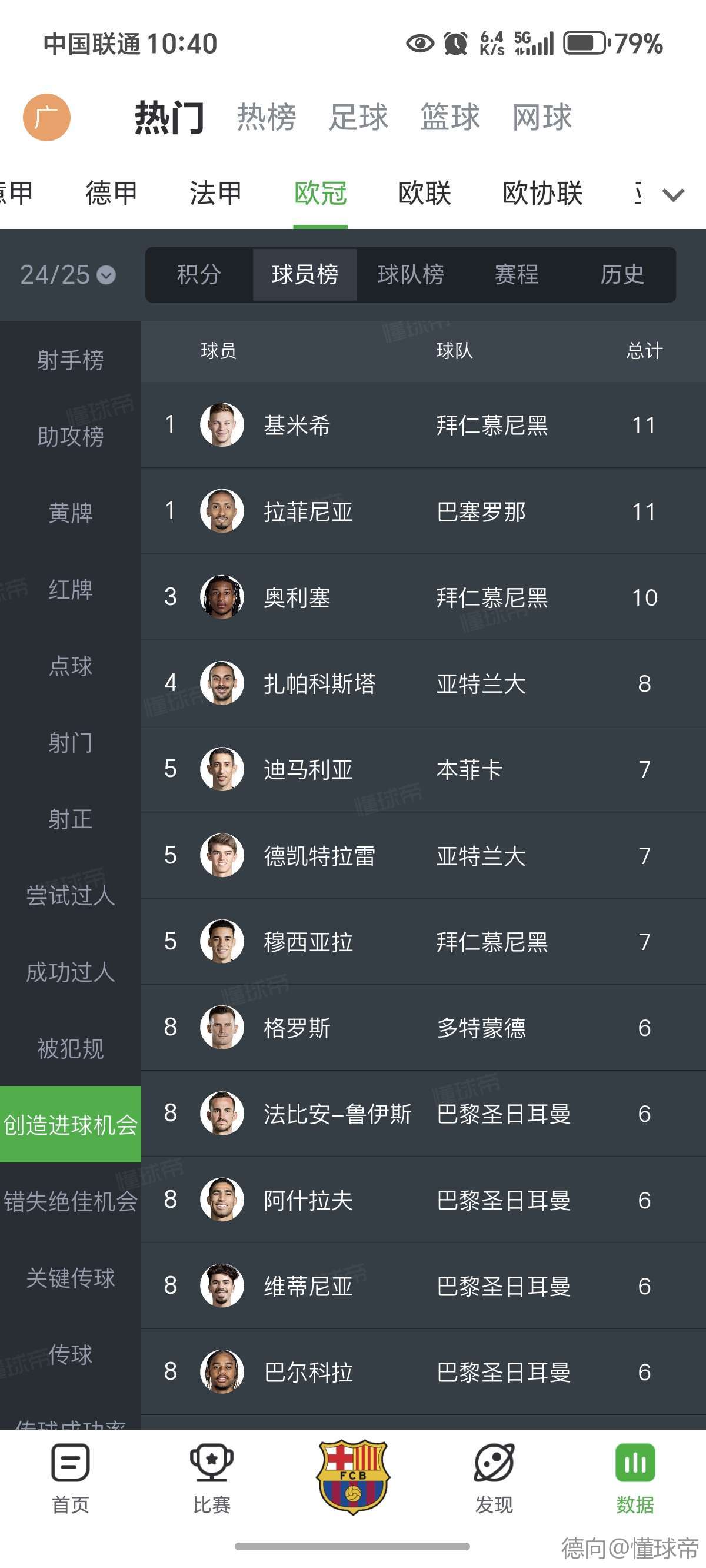Open the 赛程 segment
This screenshot has height=1568, width=706.
[x=516, y=274]
